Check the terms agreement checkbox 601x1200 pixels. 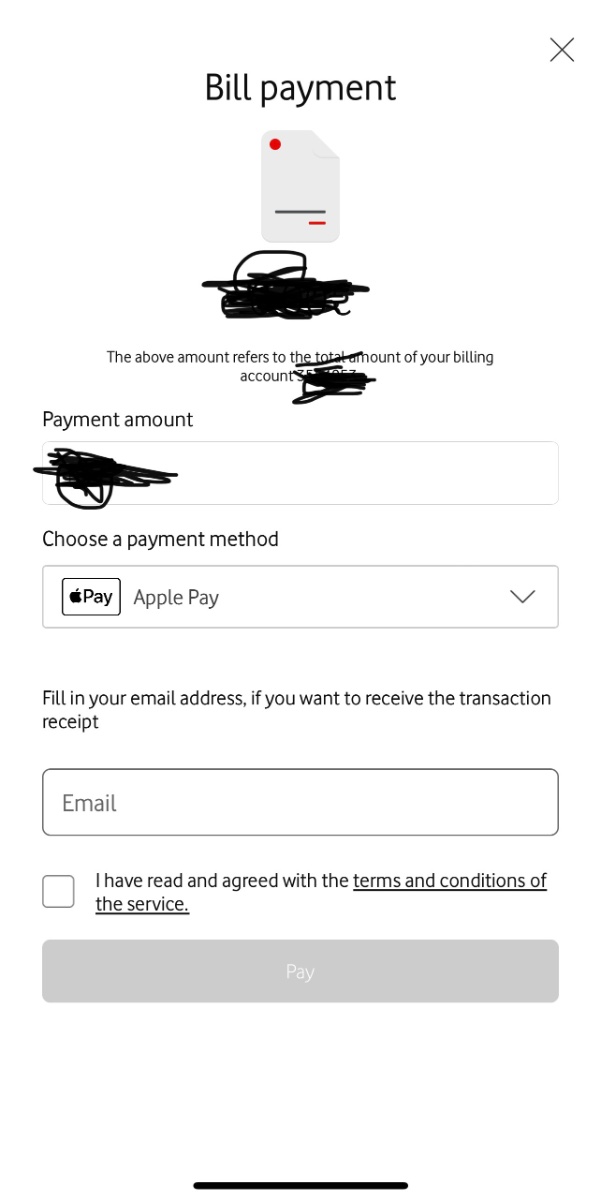point(58,891)
